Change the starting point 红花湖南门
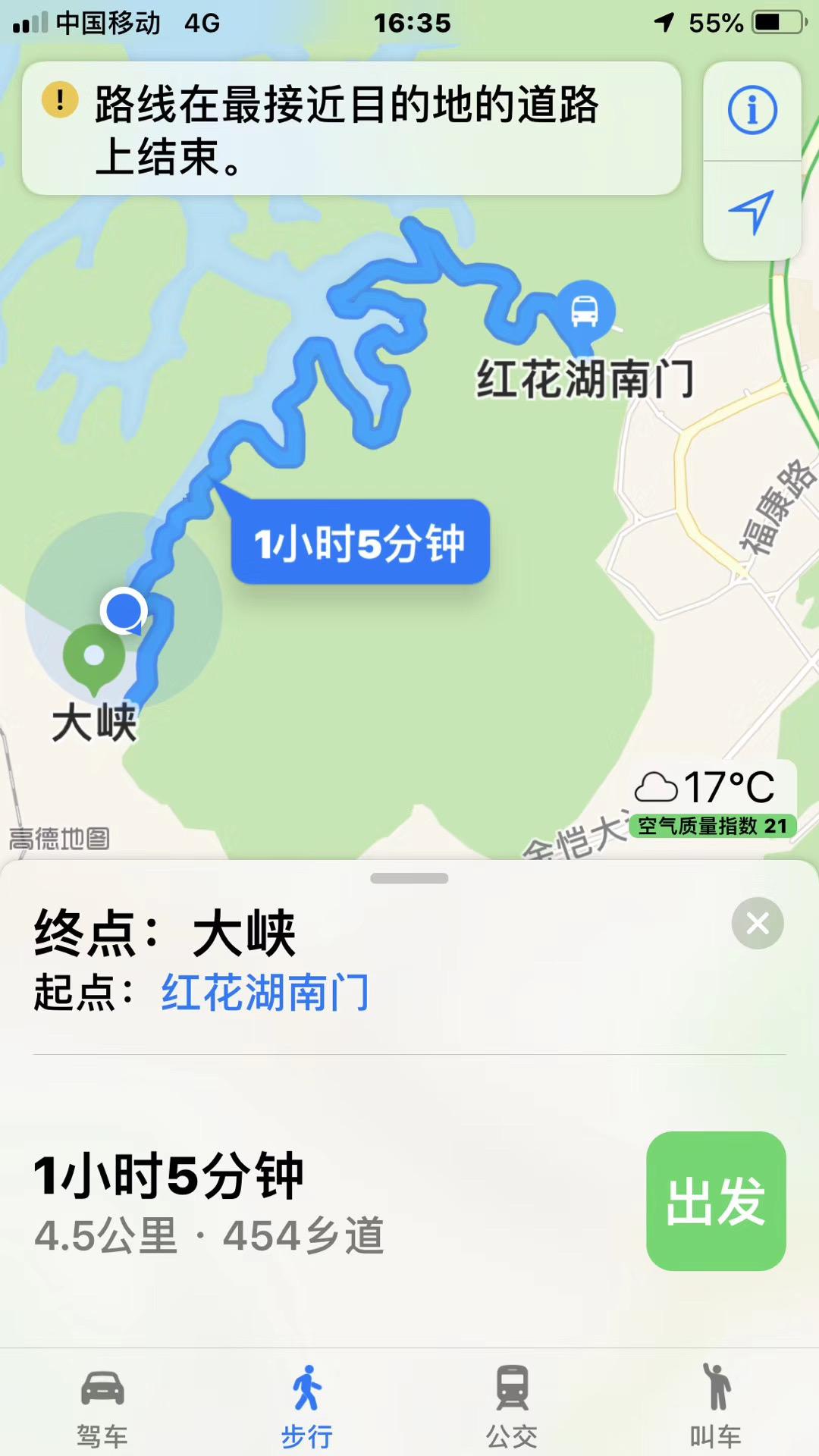819x1456 pixels. coord(265,993)
